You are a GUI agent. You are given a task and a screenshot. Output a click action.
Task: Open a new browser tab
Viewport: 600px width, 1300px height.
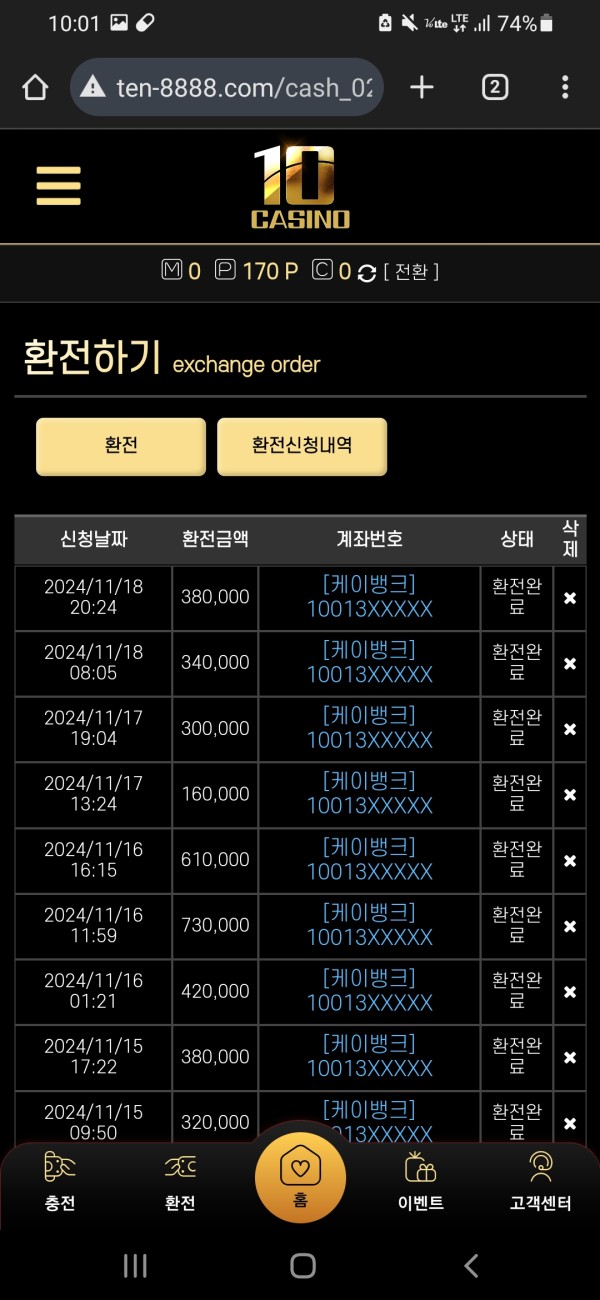coord(422,88)
